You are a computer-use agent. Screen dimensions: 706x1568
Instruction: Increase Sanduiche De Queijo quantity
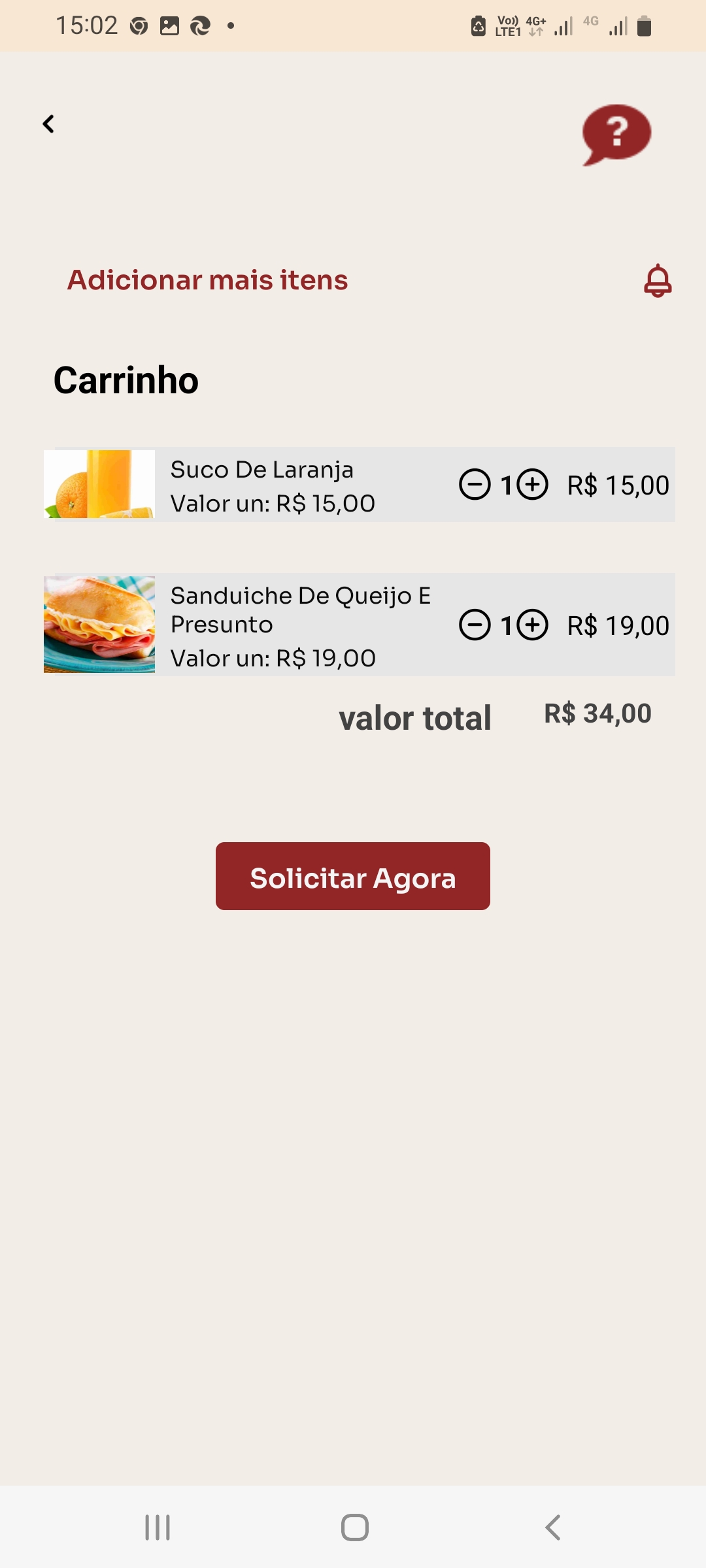point(531,625)
